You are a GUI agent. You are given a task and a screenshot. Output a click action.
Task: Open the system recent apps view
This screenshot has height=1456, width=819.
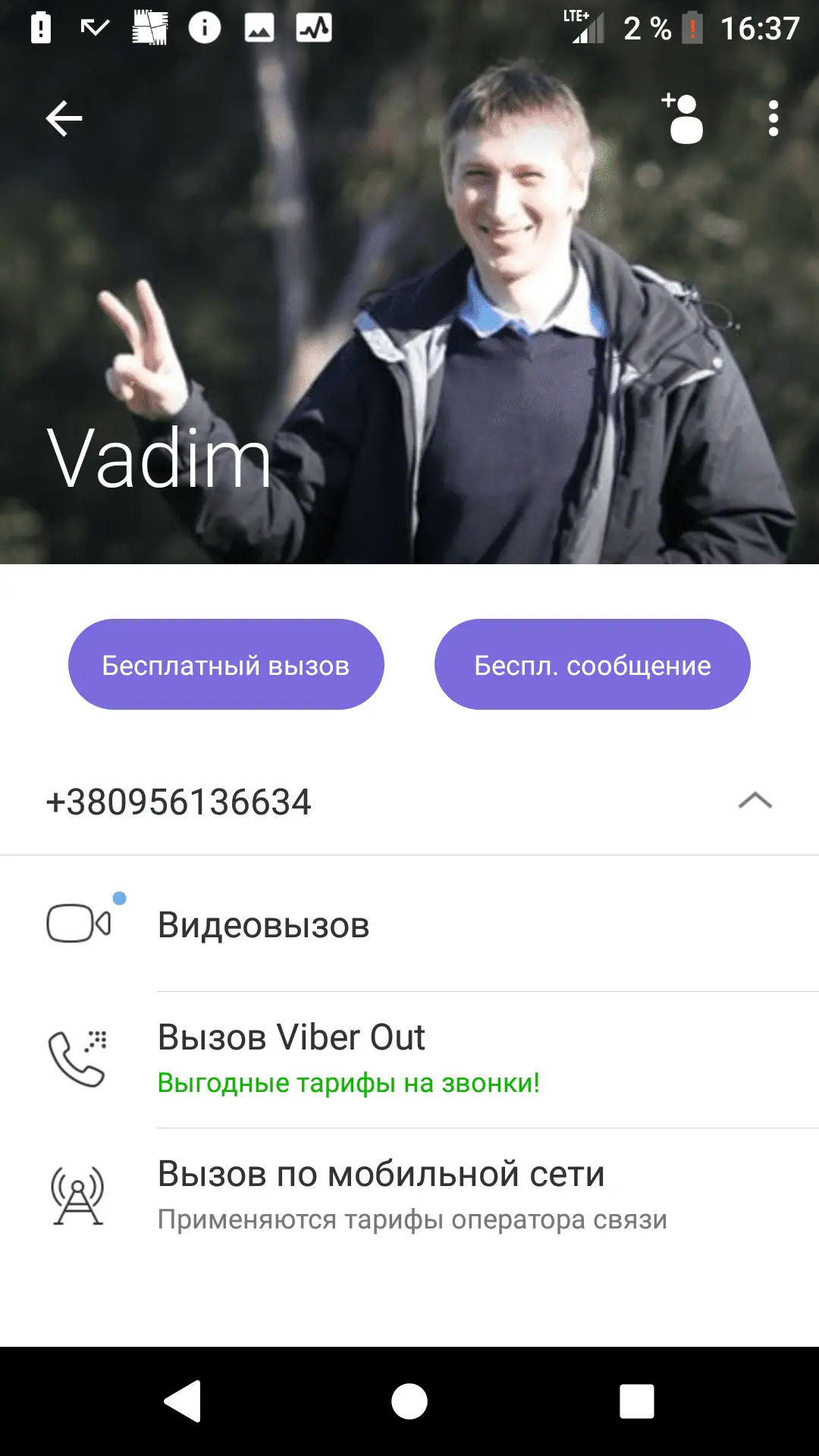(x=636, y=1401)
